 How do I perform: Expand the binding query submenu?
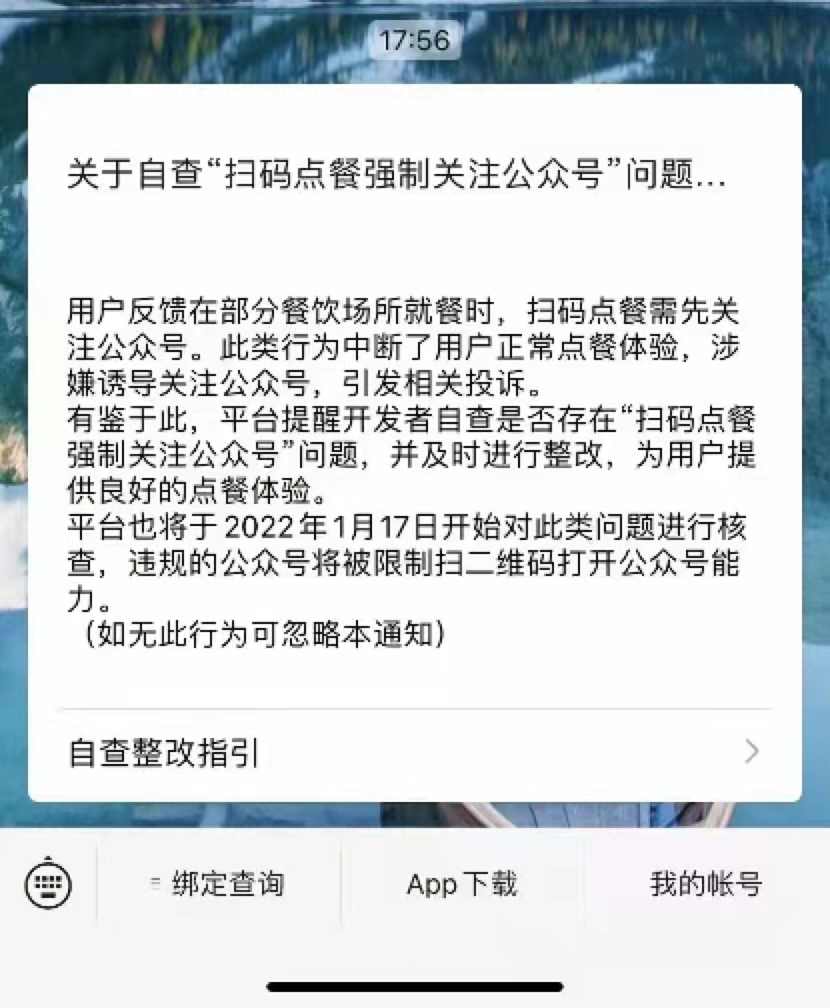point(228,883)
